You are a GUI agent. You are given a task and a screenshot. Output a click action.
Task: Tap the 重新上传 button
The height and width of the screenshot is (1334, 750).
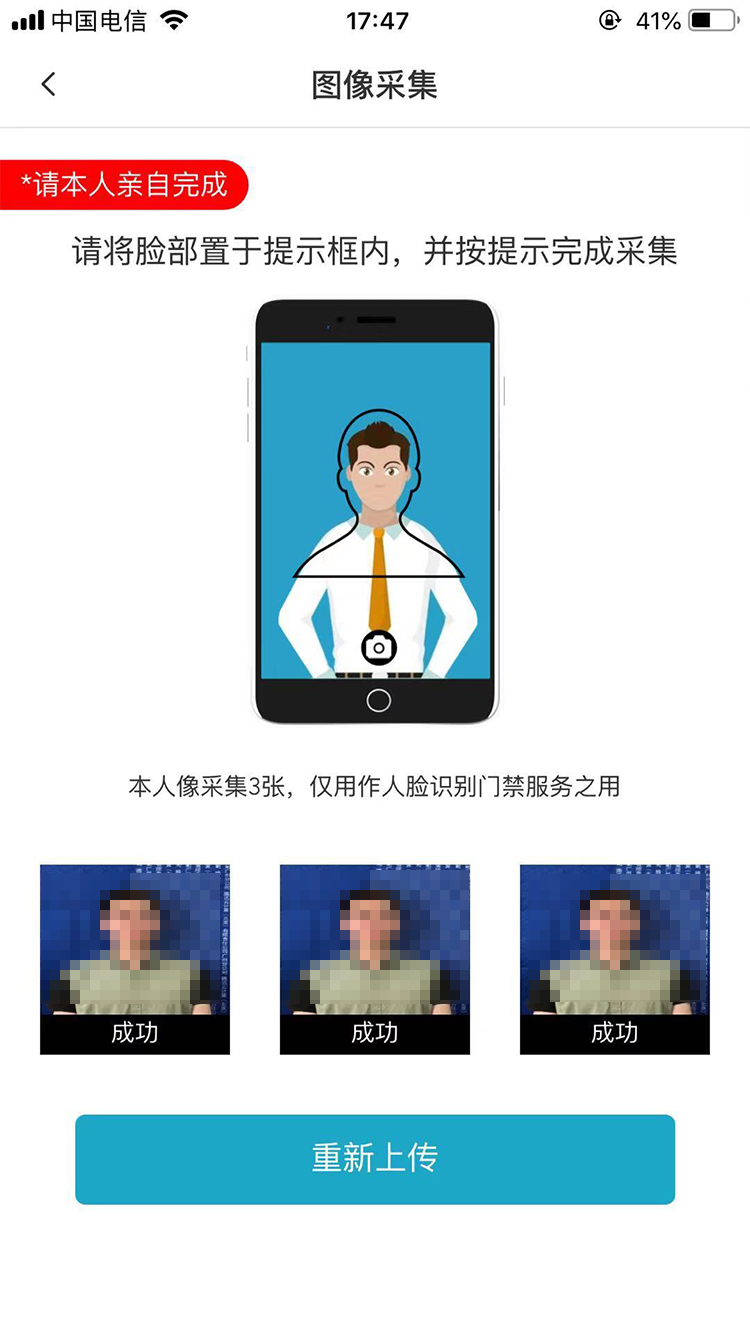point(375,1159)
